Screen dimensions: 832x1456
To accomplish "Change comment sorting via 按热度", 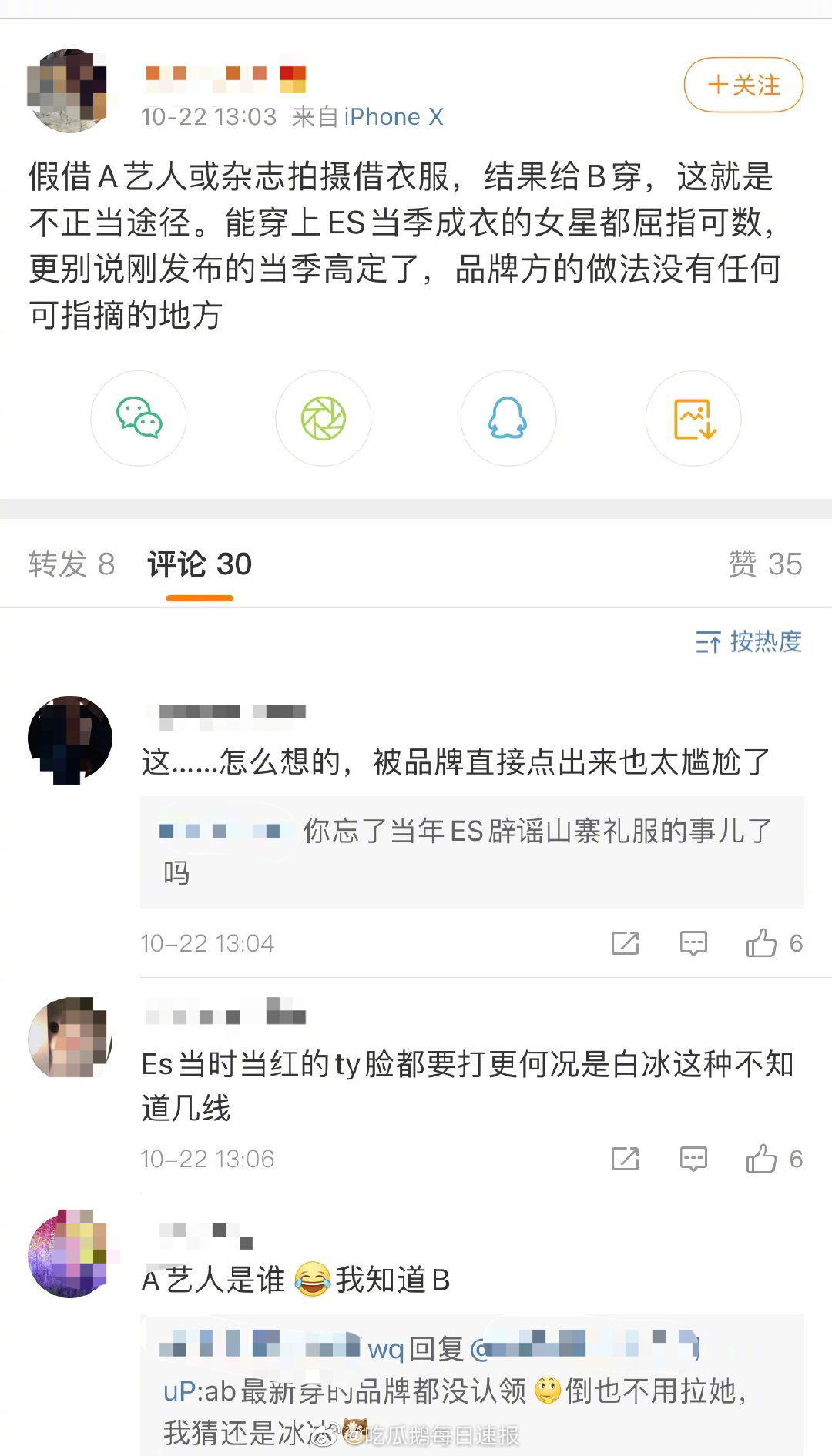I will (749, 641).
